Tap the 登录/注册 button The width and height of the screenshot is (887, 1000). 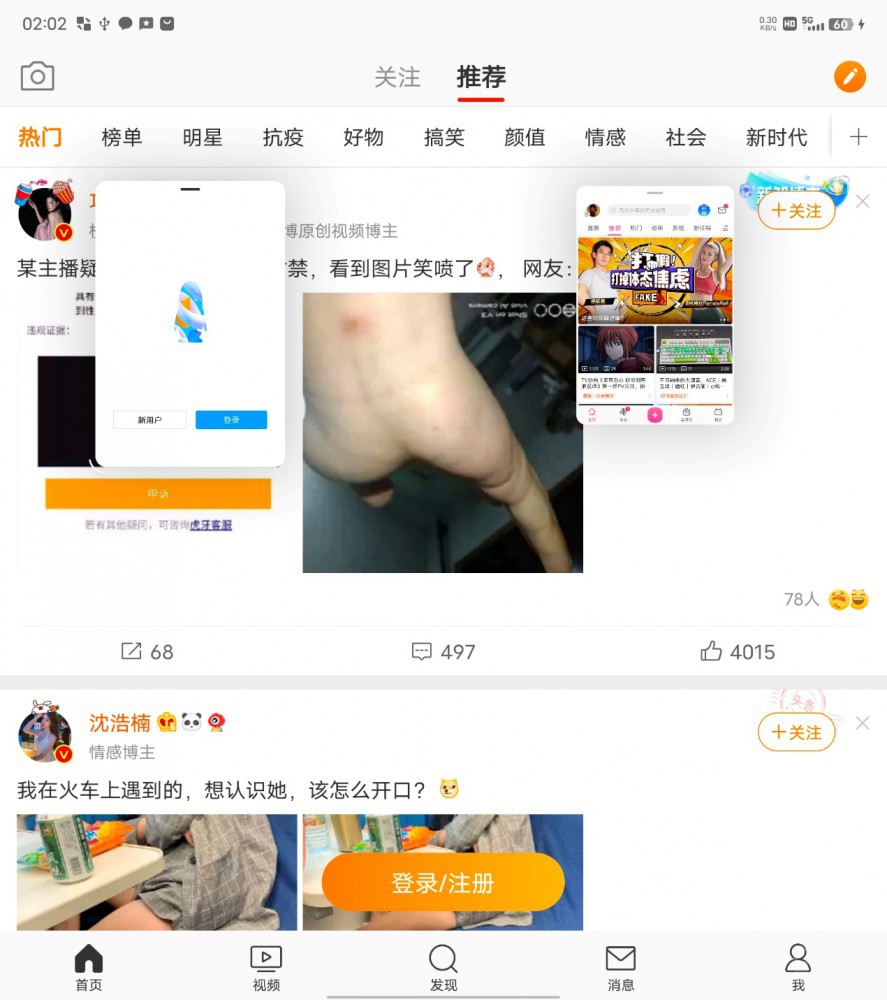pyautogui.click(x=443, y=883)
